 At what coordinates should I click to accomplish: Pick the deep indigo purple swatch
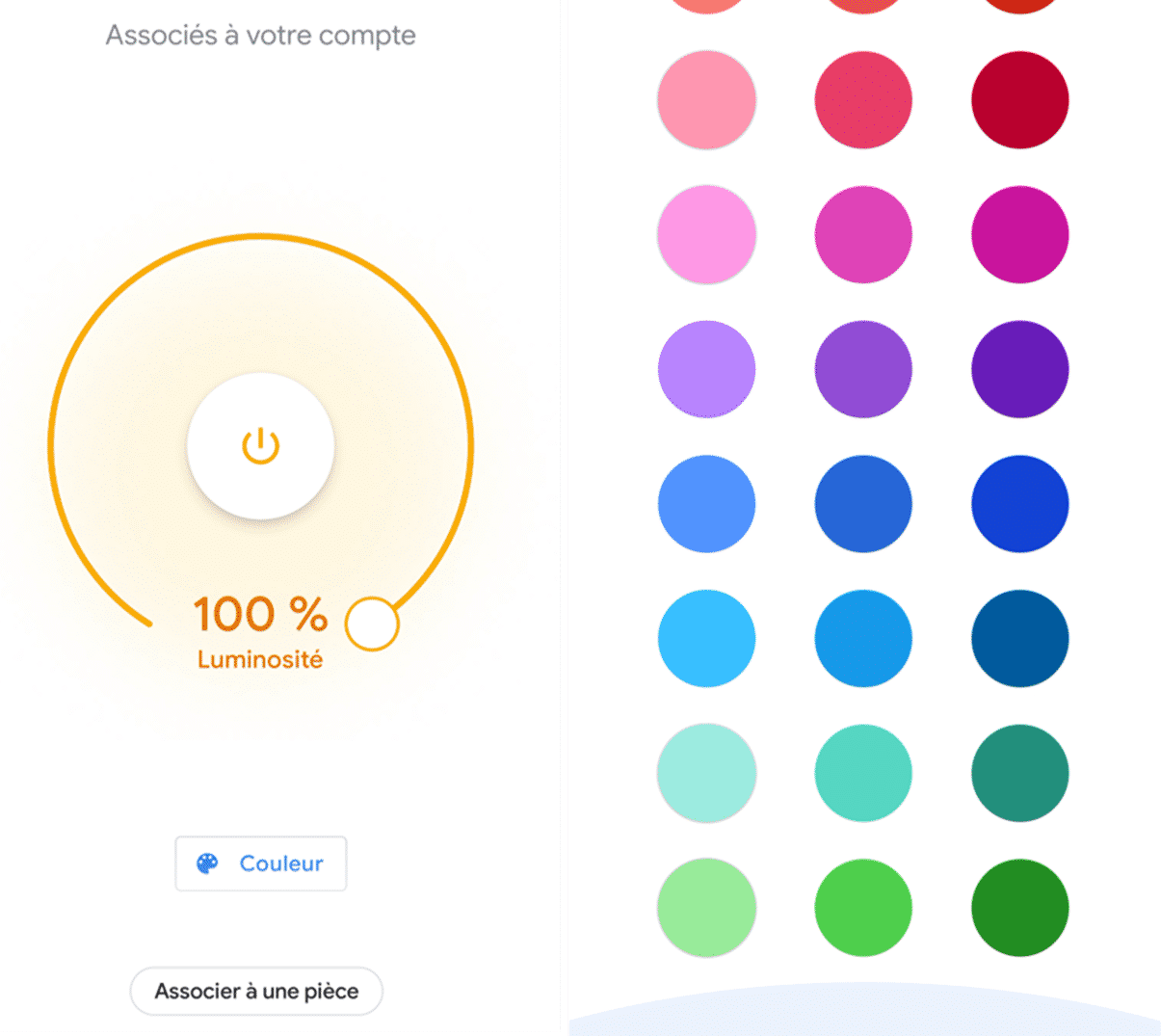point(1019,369)
